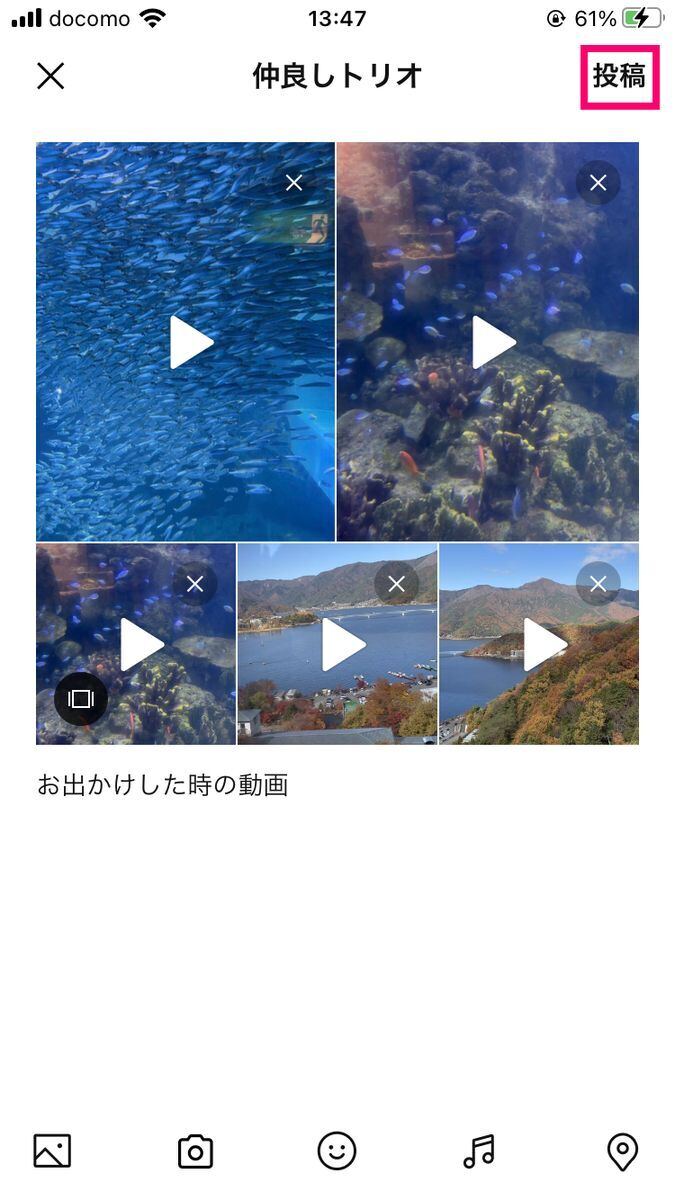Open the photo gallery picker
Viewport: 675px width, 1200px height.
[52, 1151]
